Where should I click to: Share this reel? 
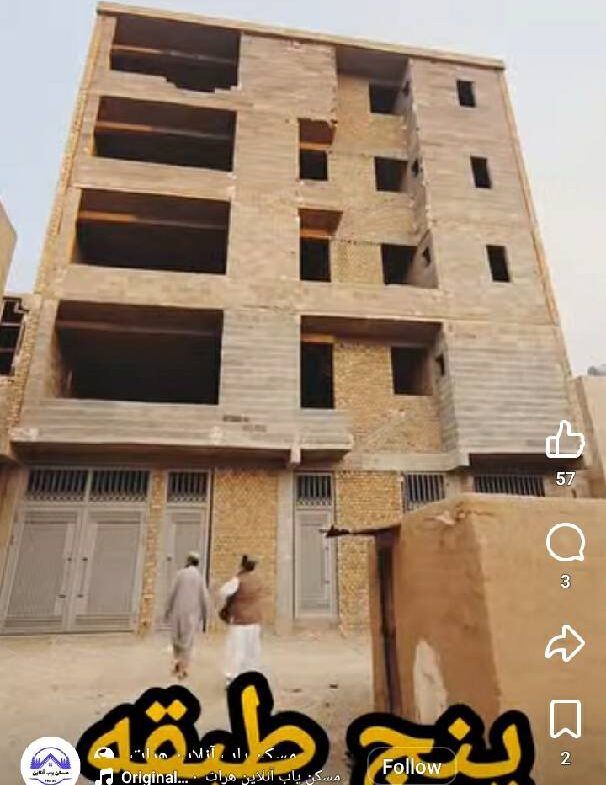pos(565,643)
